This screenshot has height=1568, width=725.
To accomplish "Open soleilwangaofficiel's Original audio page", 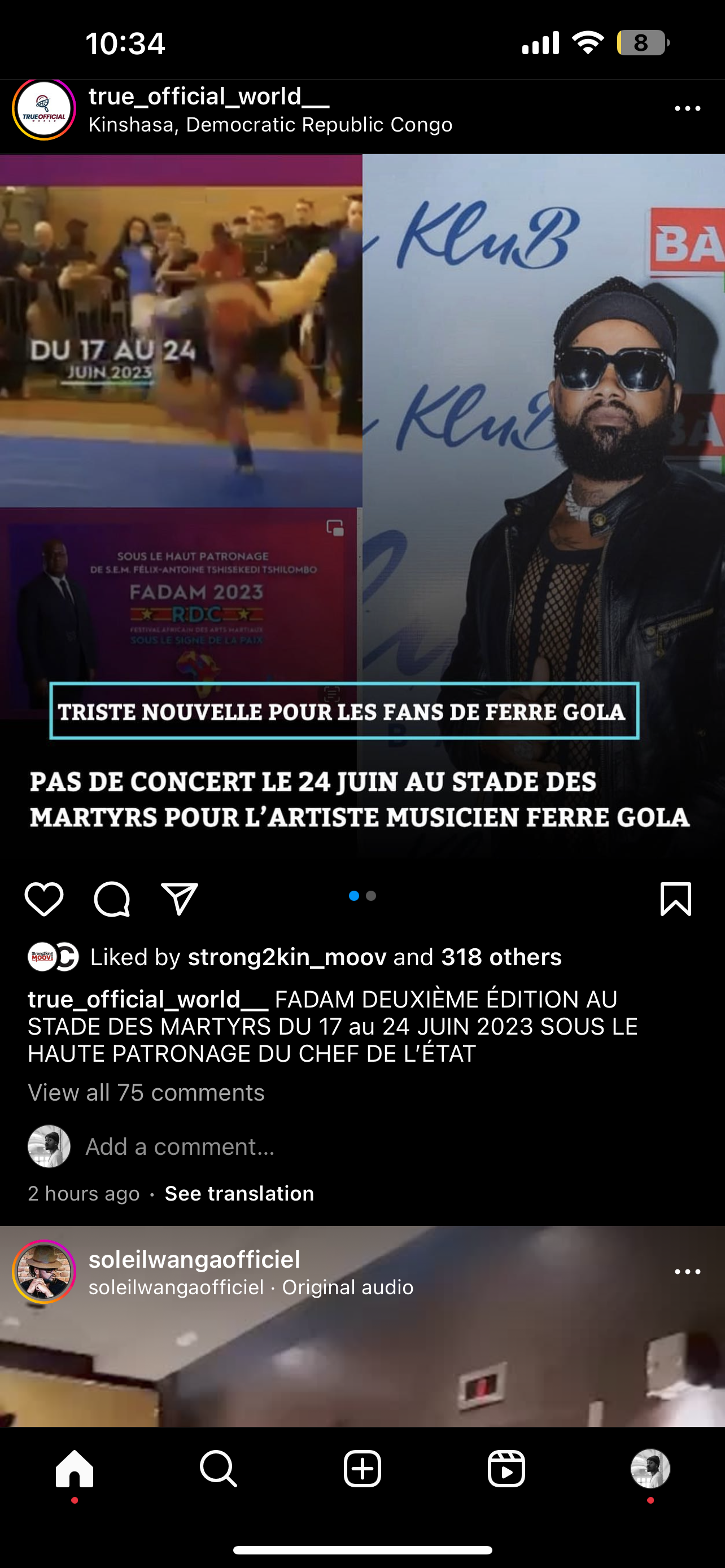I will coord(348,1287).
